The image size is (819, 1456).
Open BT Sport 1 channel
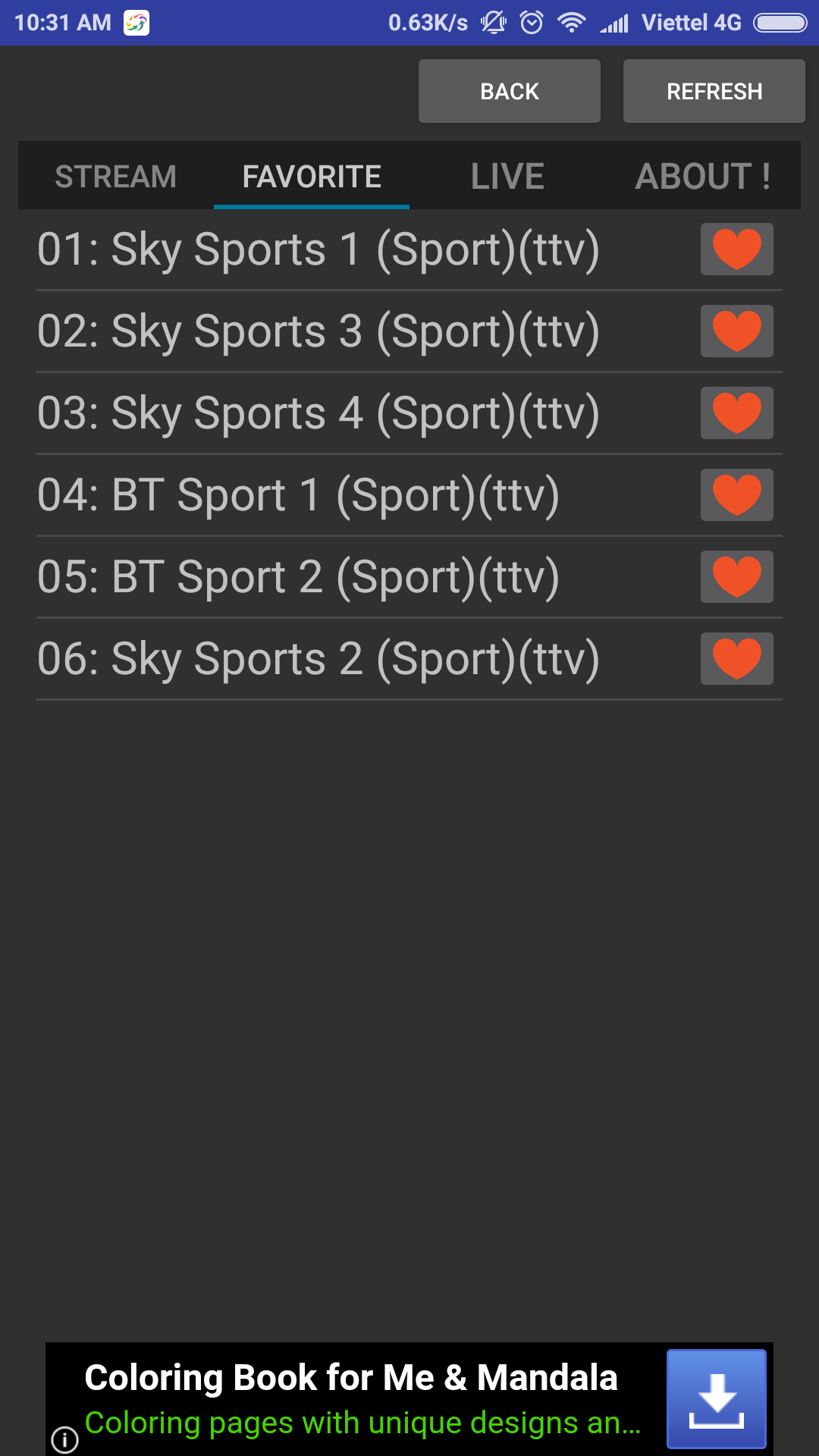[x=299, y=495]
